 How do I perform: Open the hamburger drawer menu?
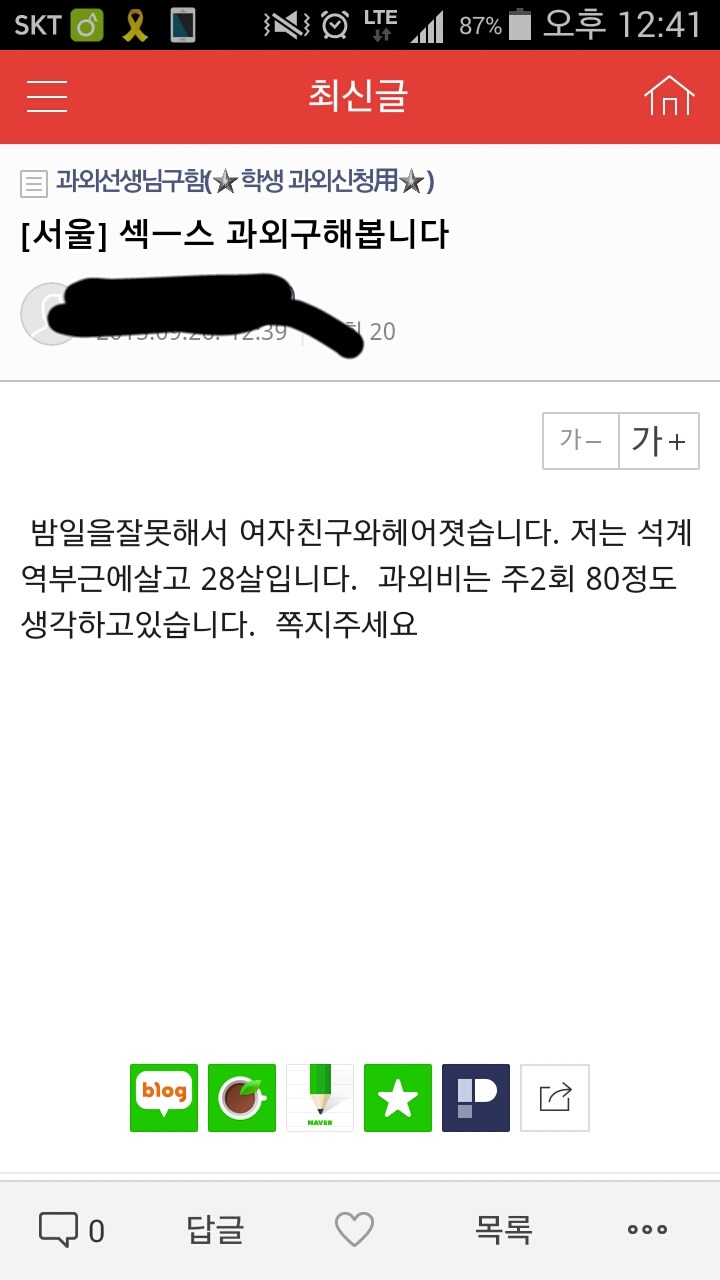(x=47, y=97)
